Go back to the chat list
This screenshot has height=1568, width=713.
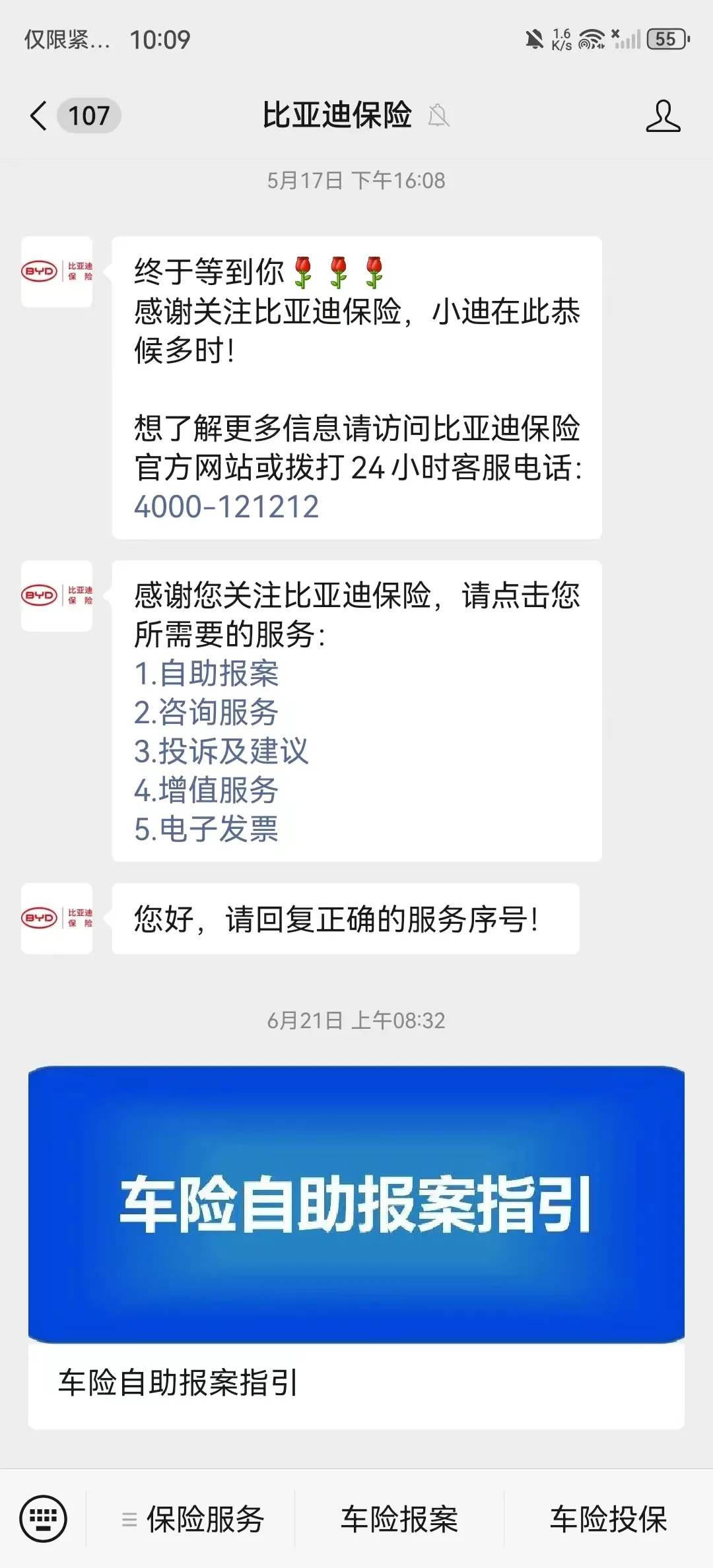point(40,116)
